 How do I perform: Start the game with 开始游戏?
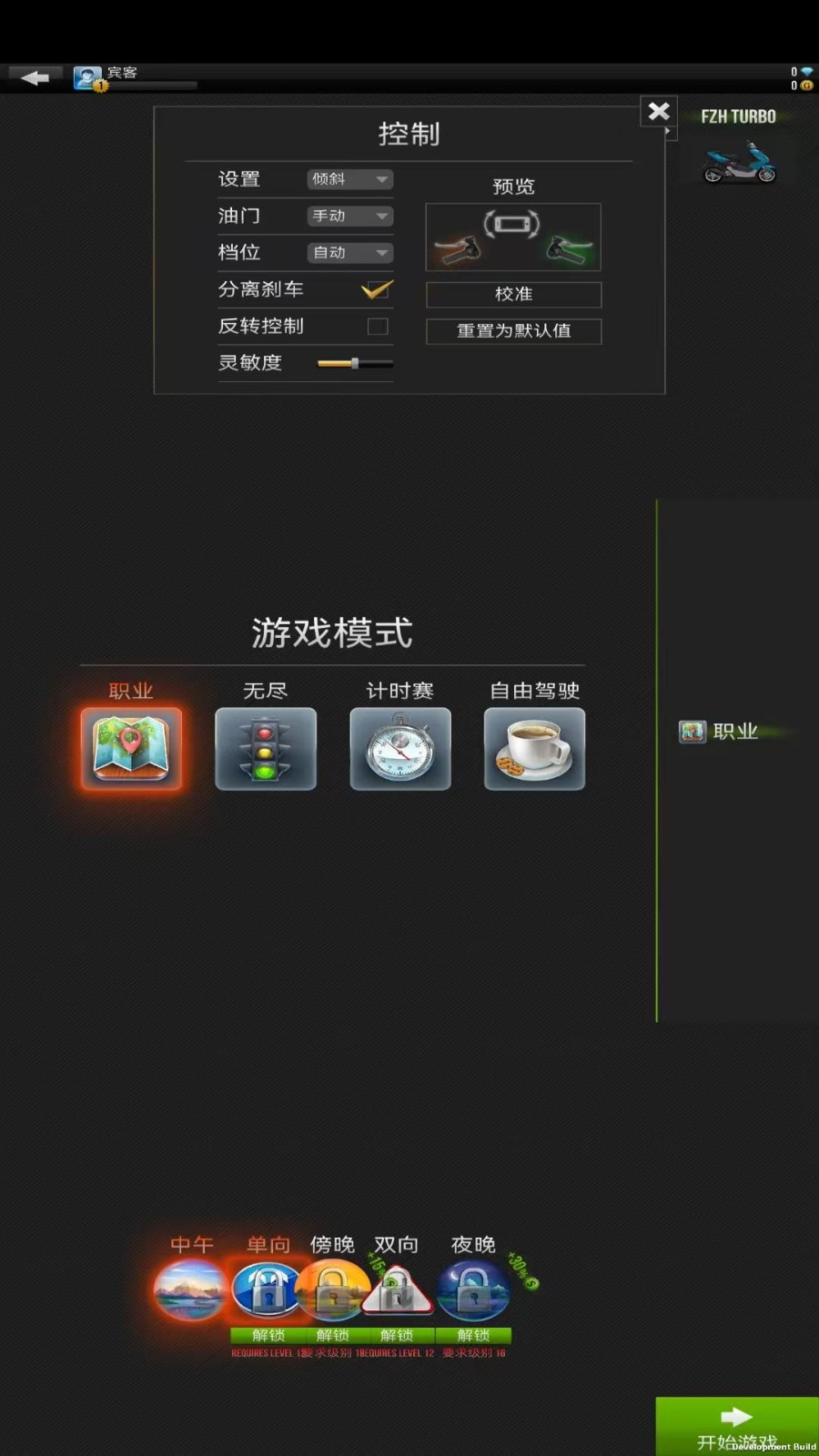(x=737, y=1426)
